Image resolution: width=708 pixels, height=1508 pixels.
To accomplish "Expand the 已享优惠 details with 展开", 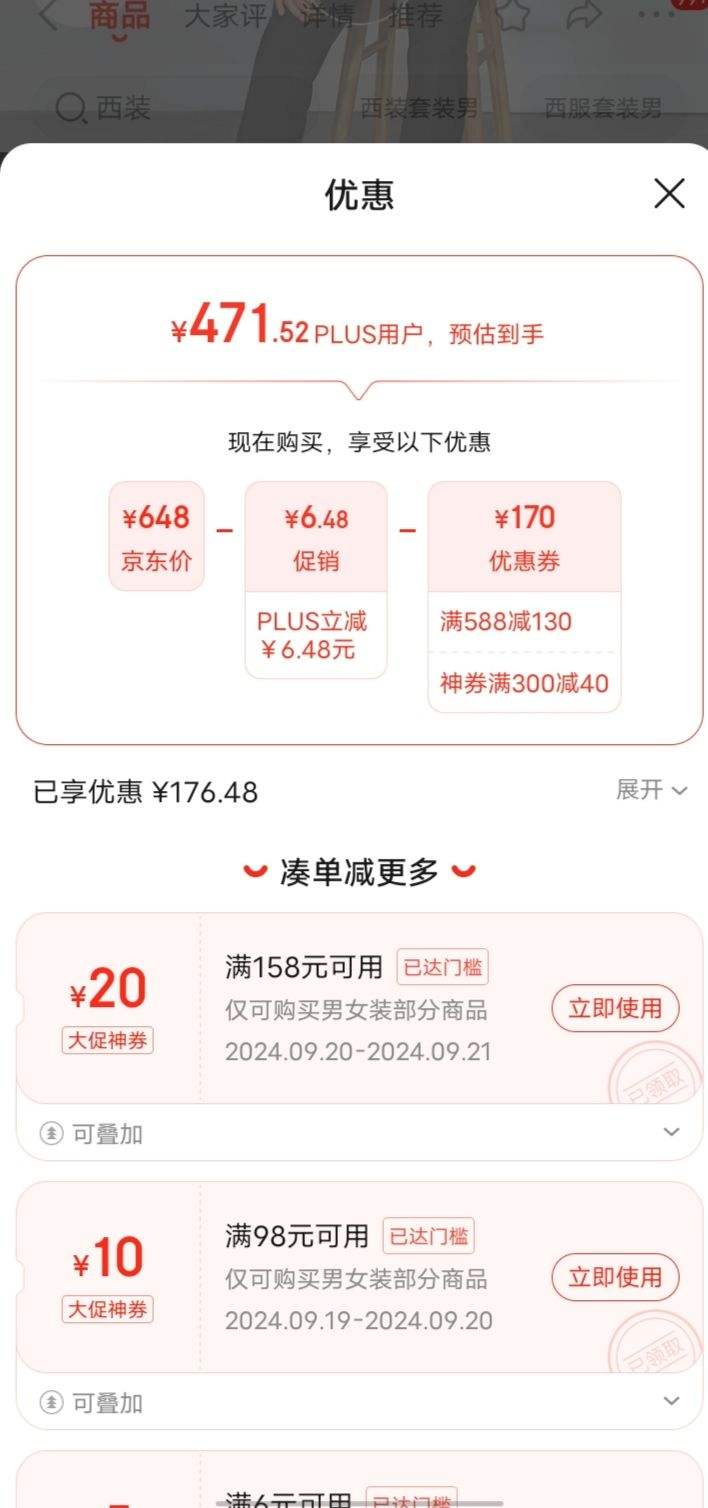I will 651,790.
